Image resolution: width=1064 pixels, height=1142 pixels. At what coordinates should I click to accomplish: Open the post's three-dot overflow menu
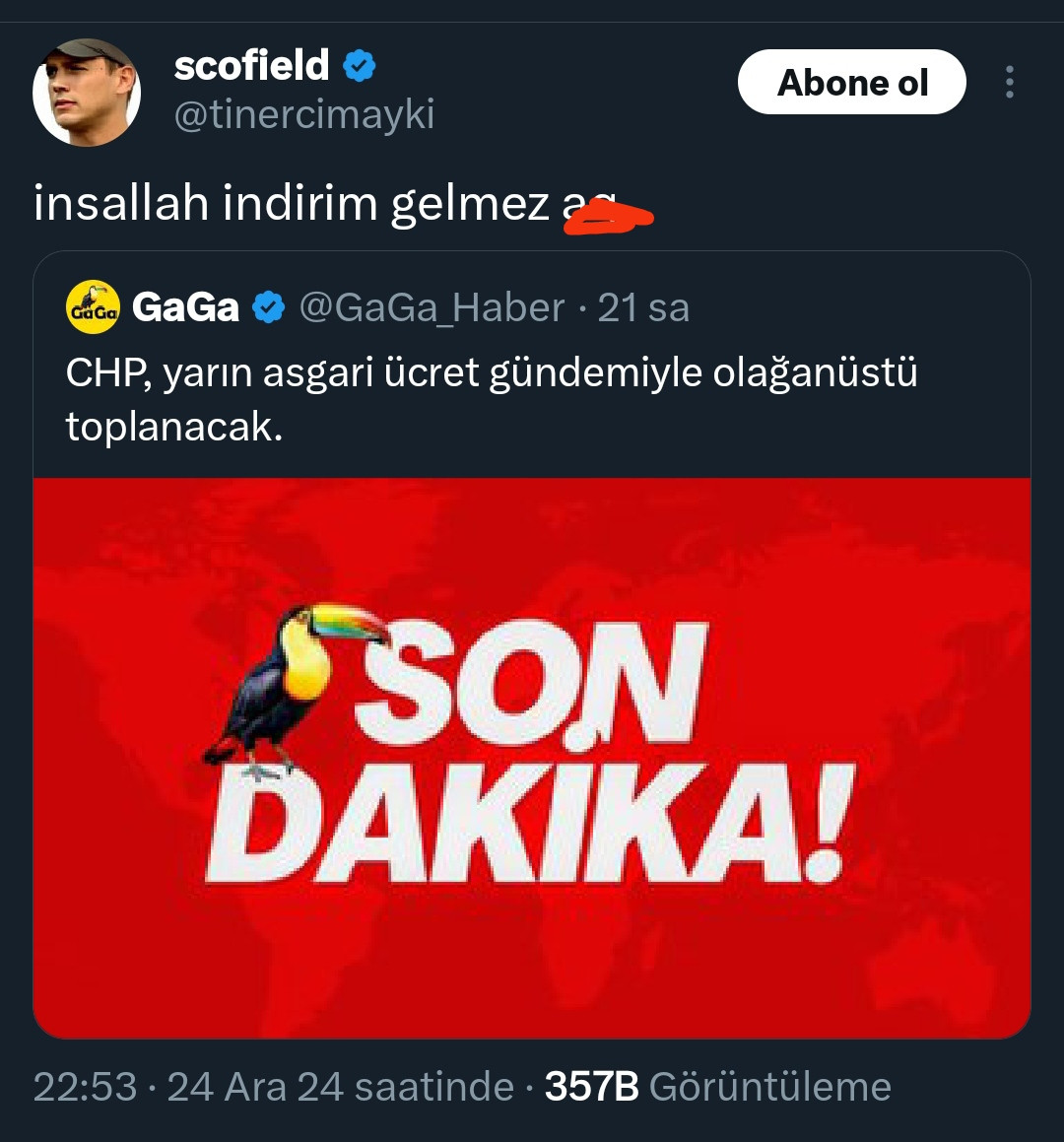point(1009,83)
